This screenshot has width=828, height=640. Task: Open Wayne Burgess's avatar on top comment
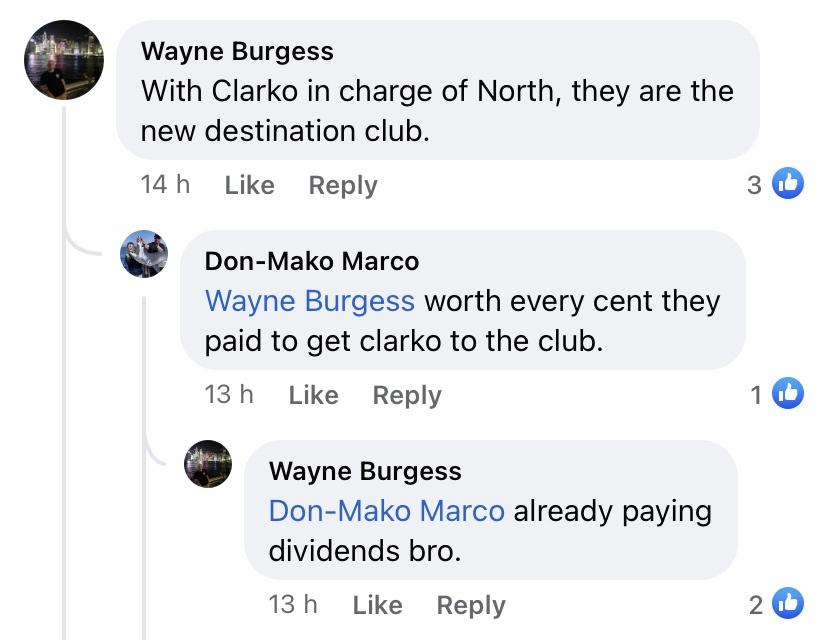pos(64,60)
